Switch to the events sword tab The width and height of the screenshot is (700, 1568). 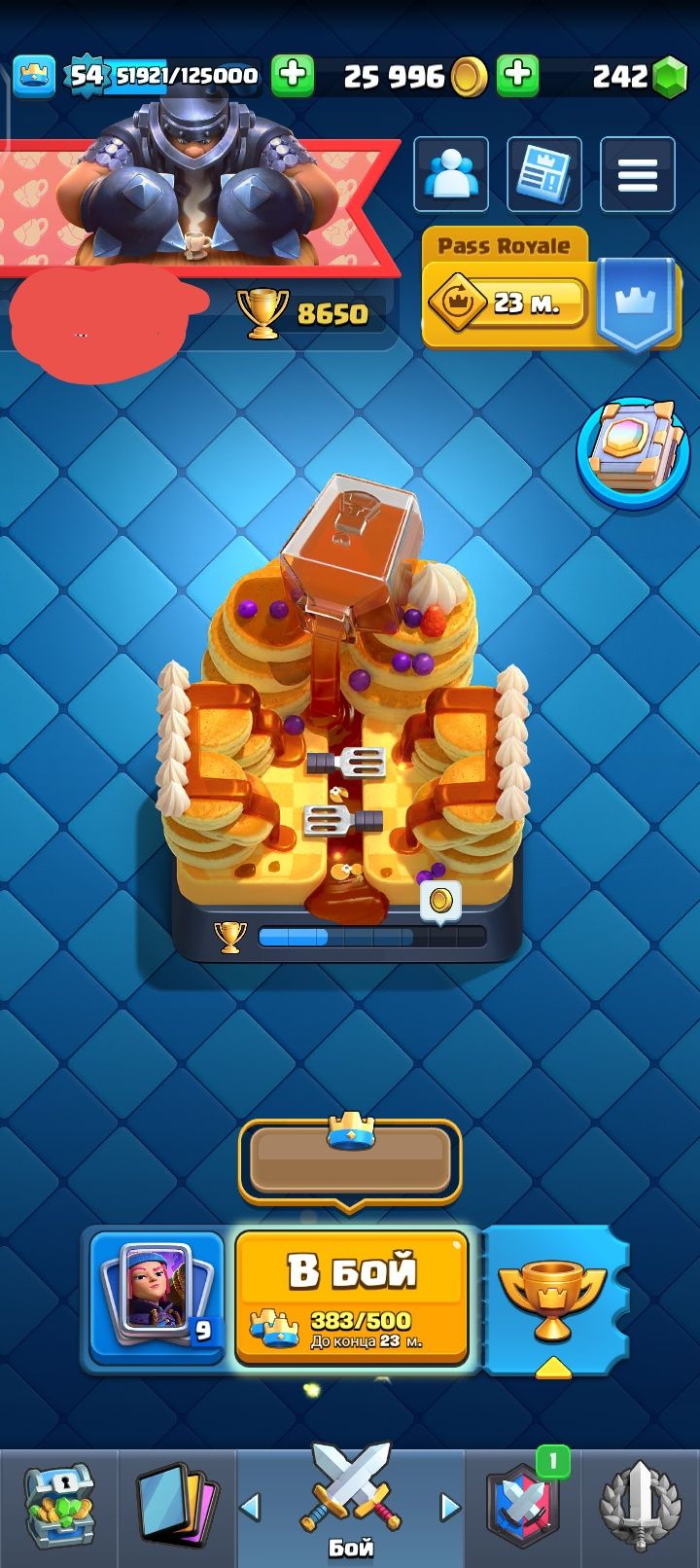pos(639,1508)
